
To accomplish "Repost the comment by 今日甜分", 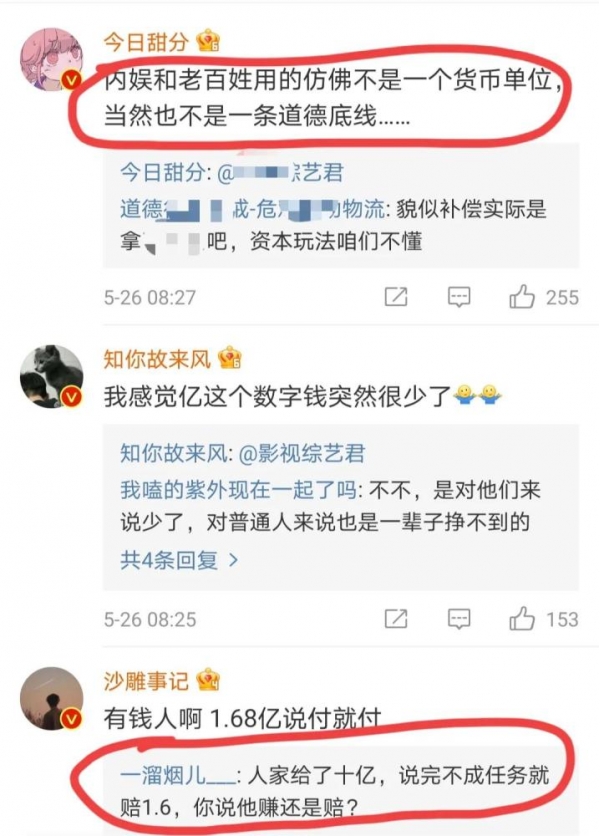I will [x=396, y=297].
